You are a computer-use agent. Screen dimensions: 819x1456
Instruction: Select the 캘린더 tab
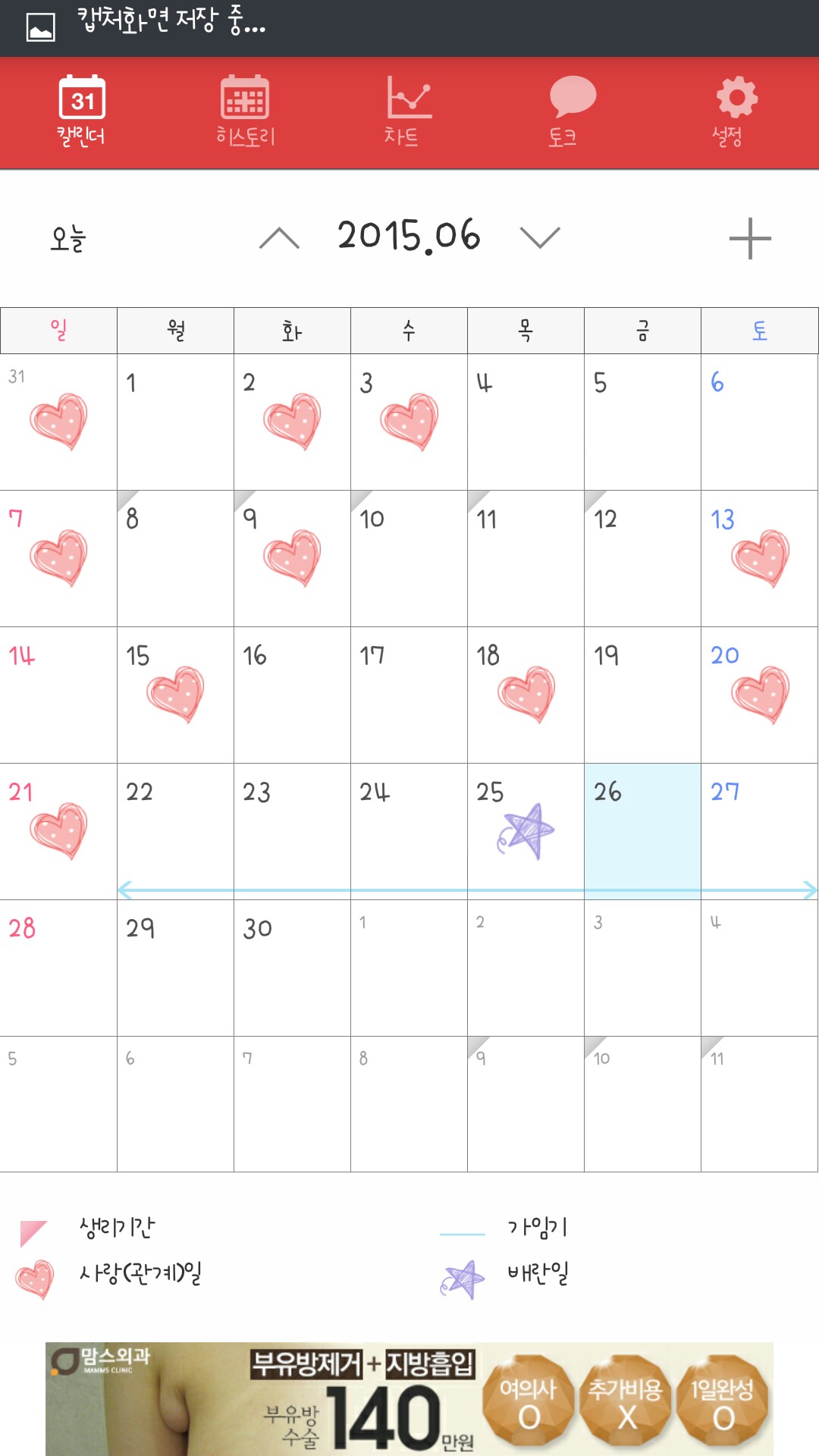pyautogui.click(x=81, y=111)
